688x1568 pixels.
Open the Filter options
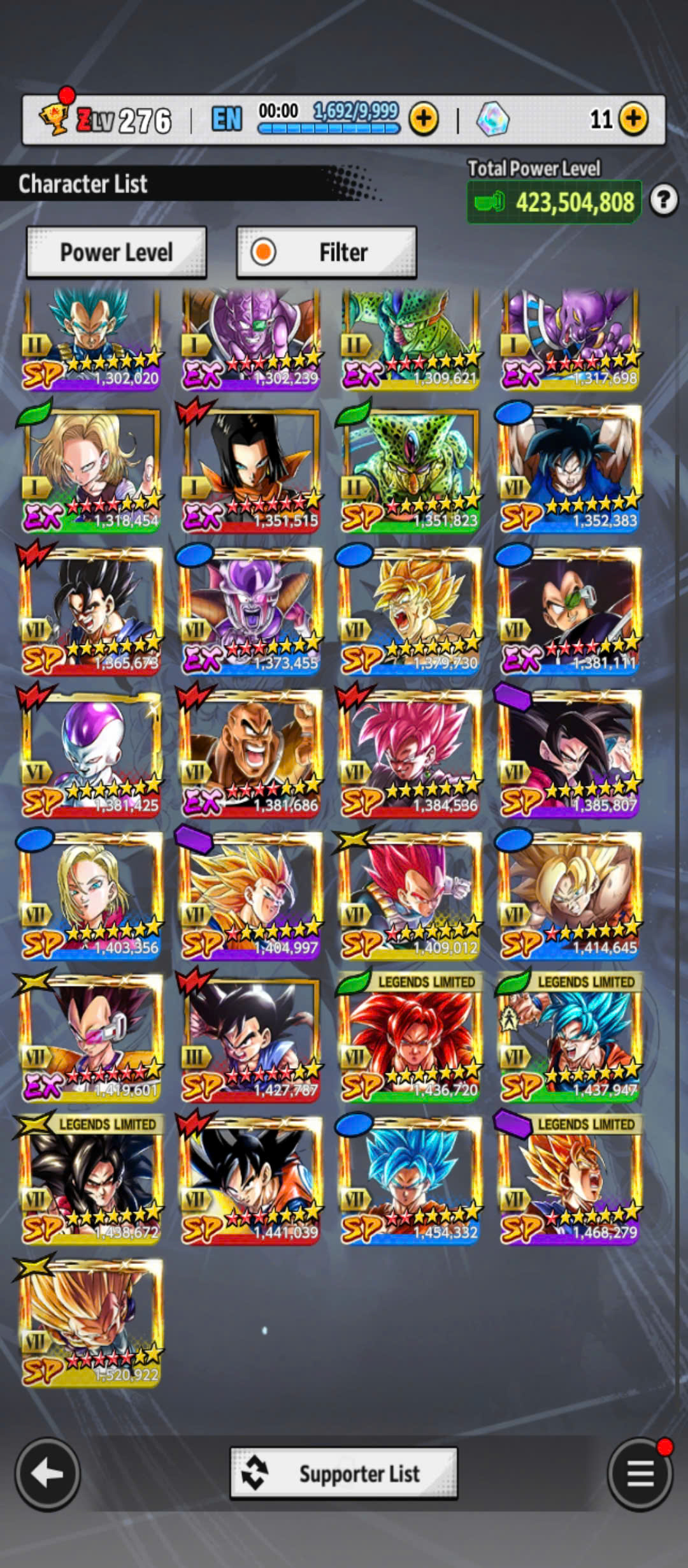(x=327, y=252)
